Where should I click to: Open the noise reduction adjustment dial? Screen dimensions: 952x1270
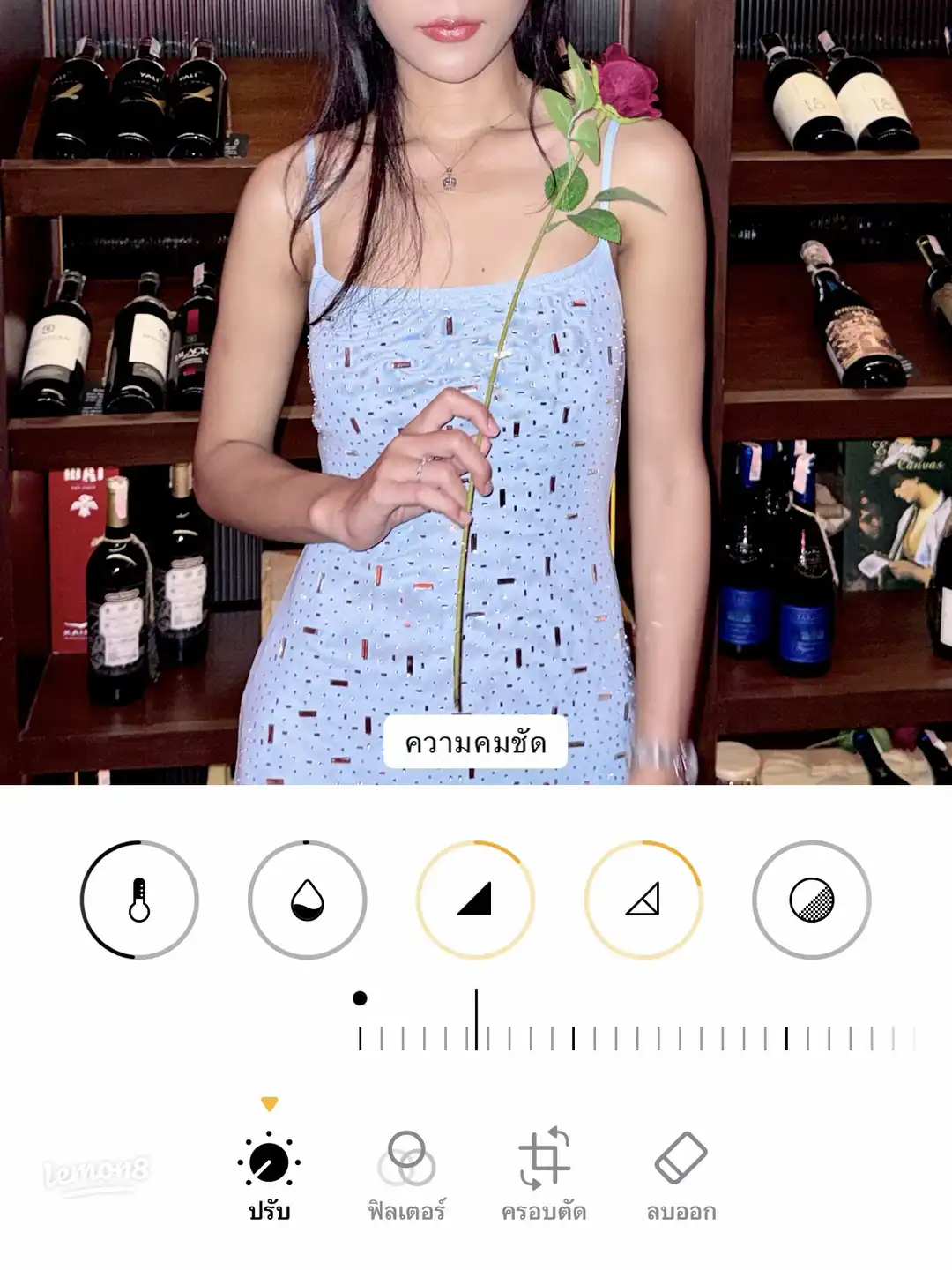click(x=811, y=900)
